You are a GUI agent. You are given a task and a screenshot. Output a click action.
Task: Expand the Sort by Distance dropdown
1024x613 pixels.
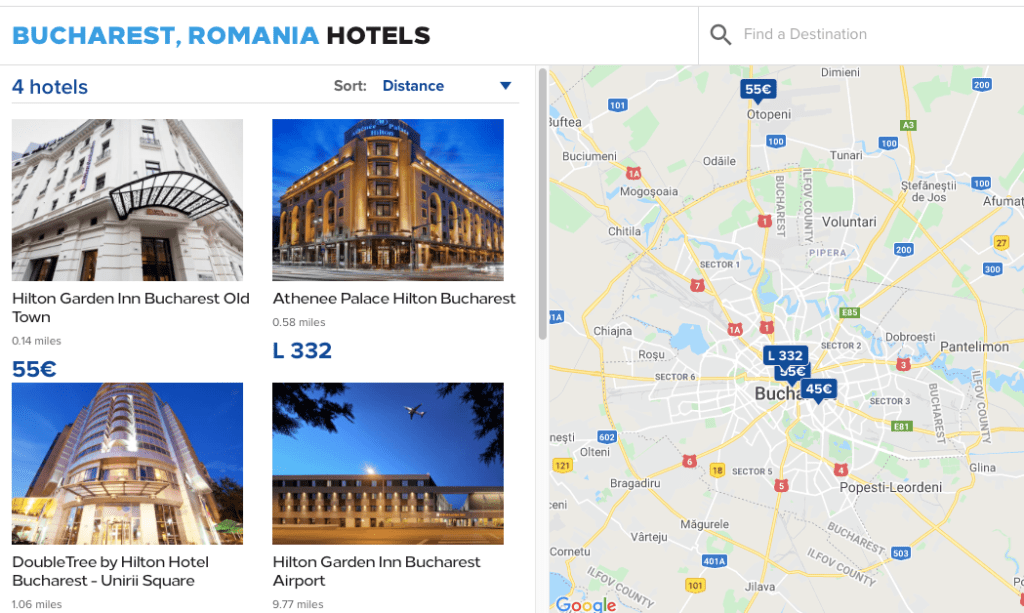coord(447,86)
